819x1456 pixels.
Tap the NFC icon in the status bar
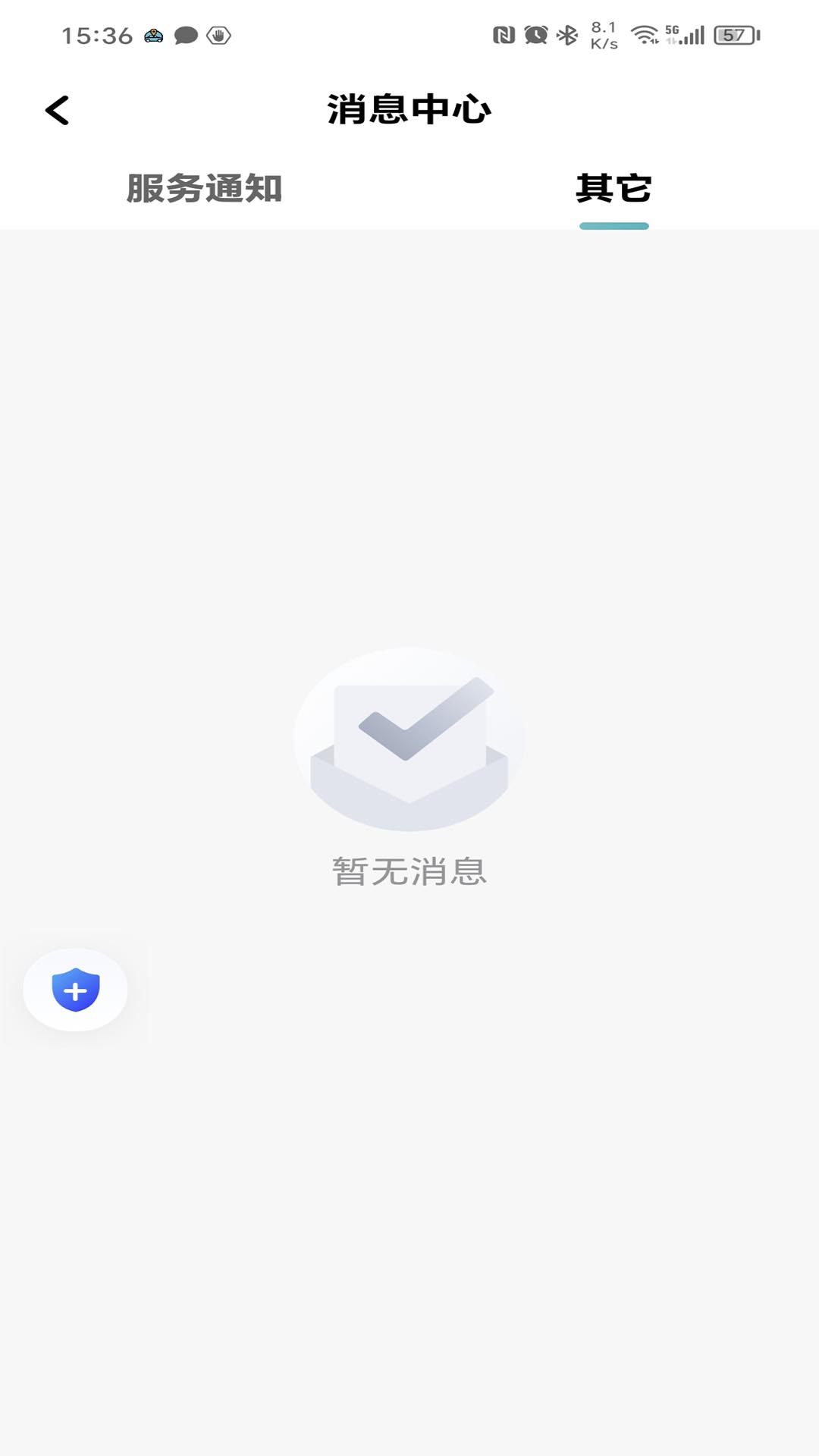tap(505, 34)
